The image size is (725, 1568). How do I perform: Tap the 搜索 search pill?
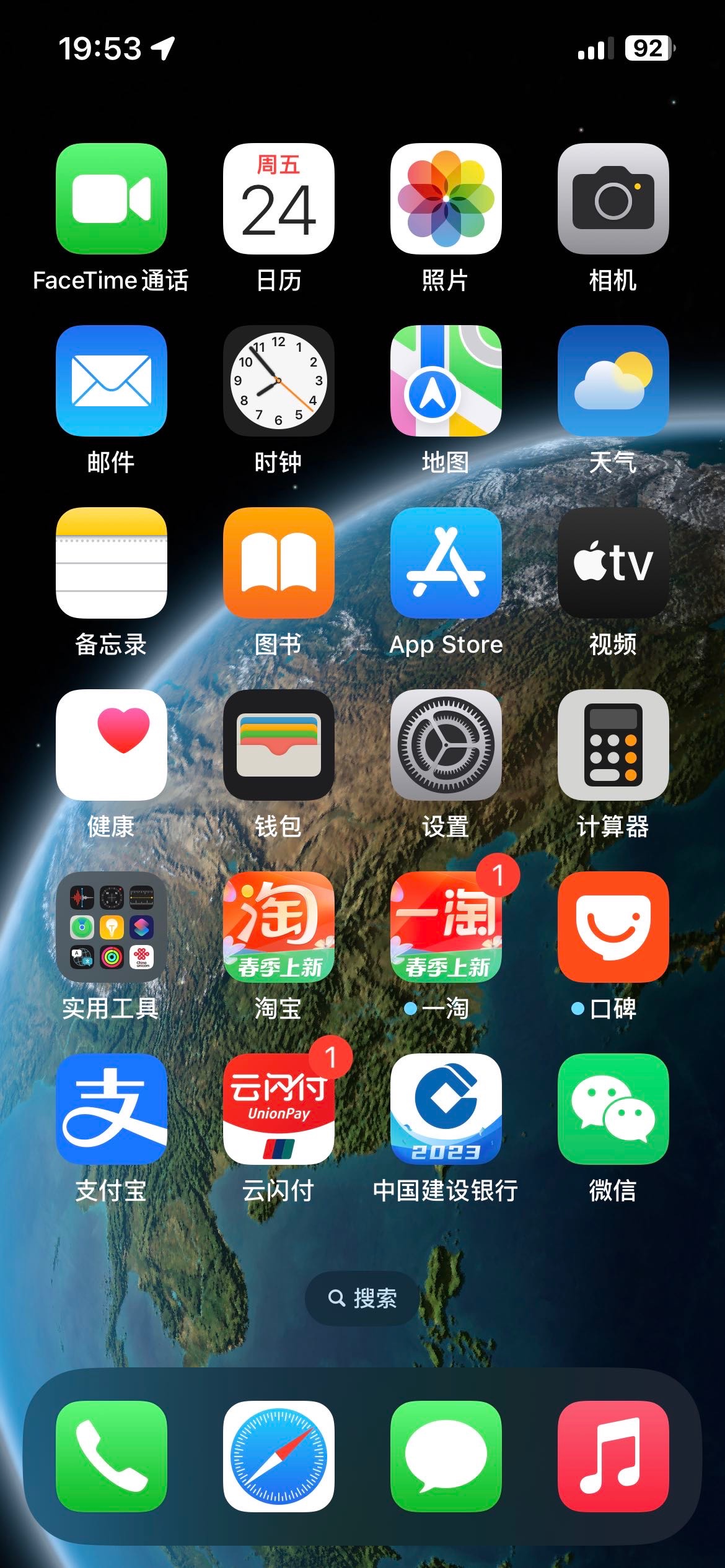(362, 1298)
